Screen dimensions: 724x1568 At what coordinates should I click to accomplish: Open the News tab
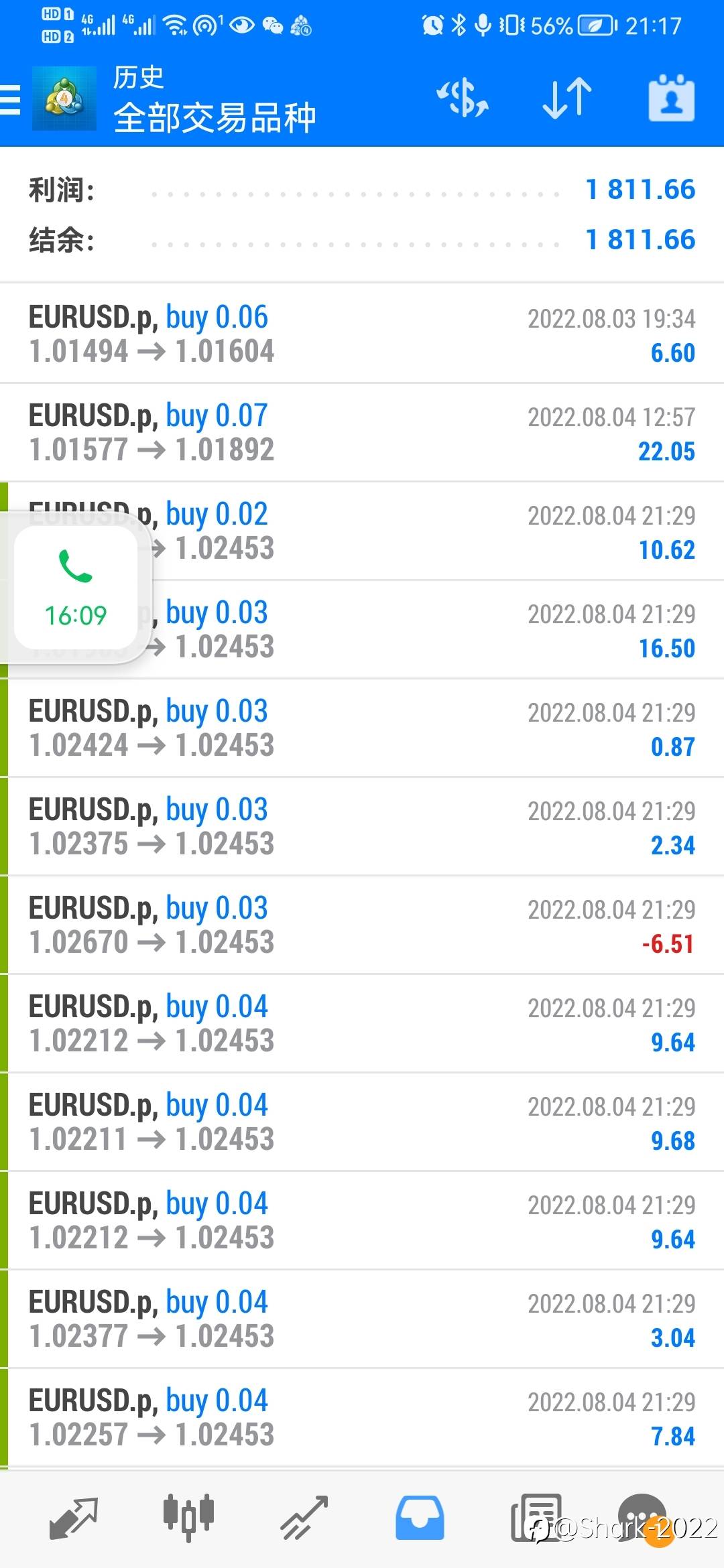pos(536,1517)
